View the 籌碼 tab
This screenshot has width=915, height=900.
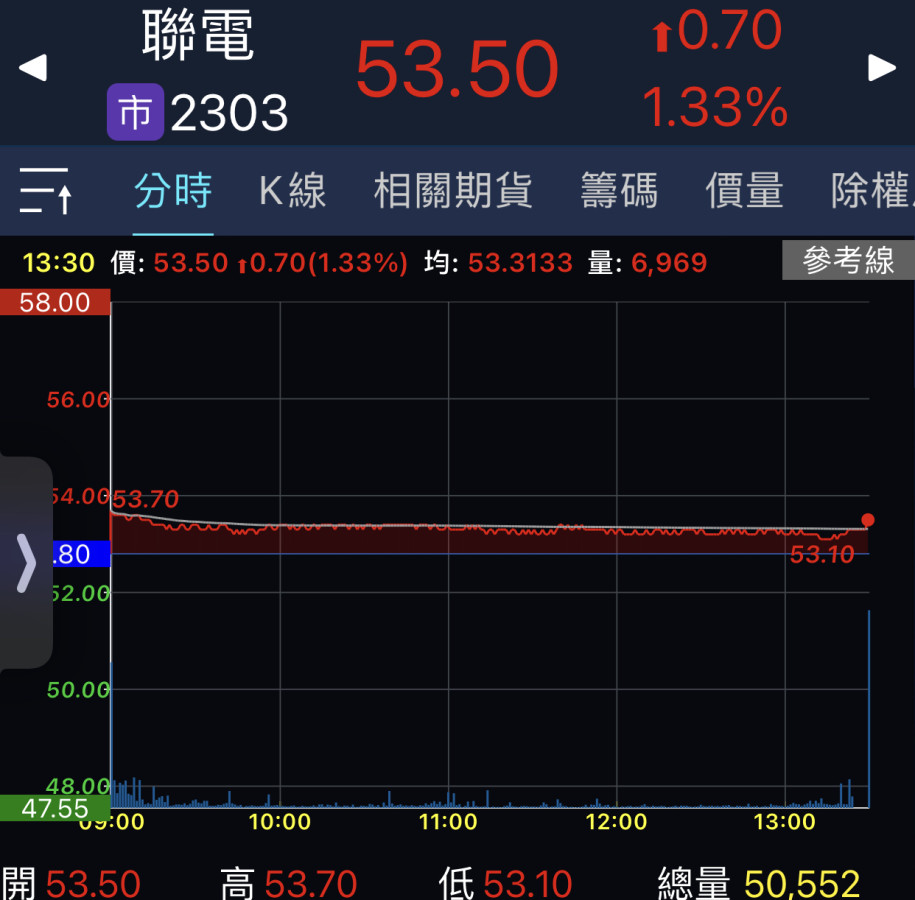click(619, 190)
